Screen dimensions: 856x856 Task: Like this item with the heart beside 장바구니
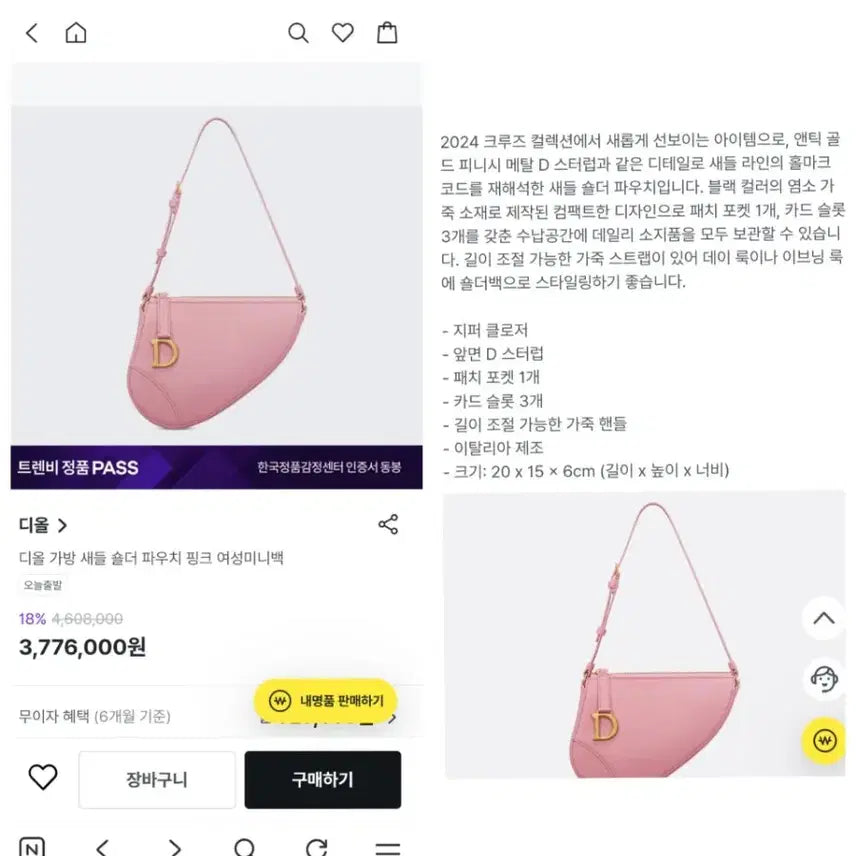click(x=42, y=777)
